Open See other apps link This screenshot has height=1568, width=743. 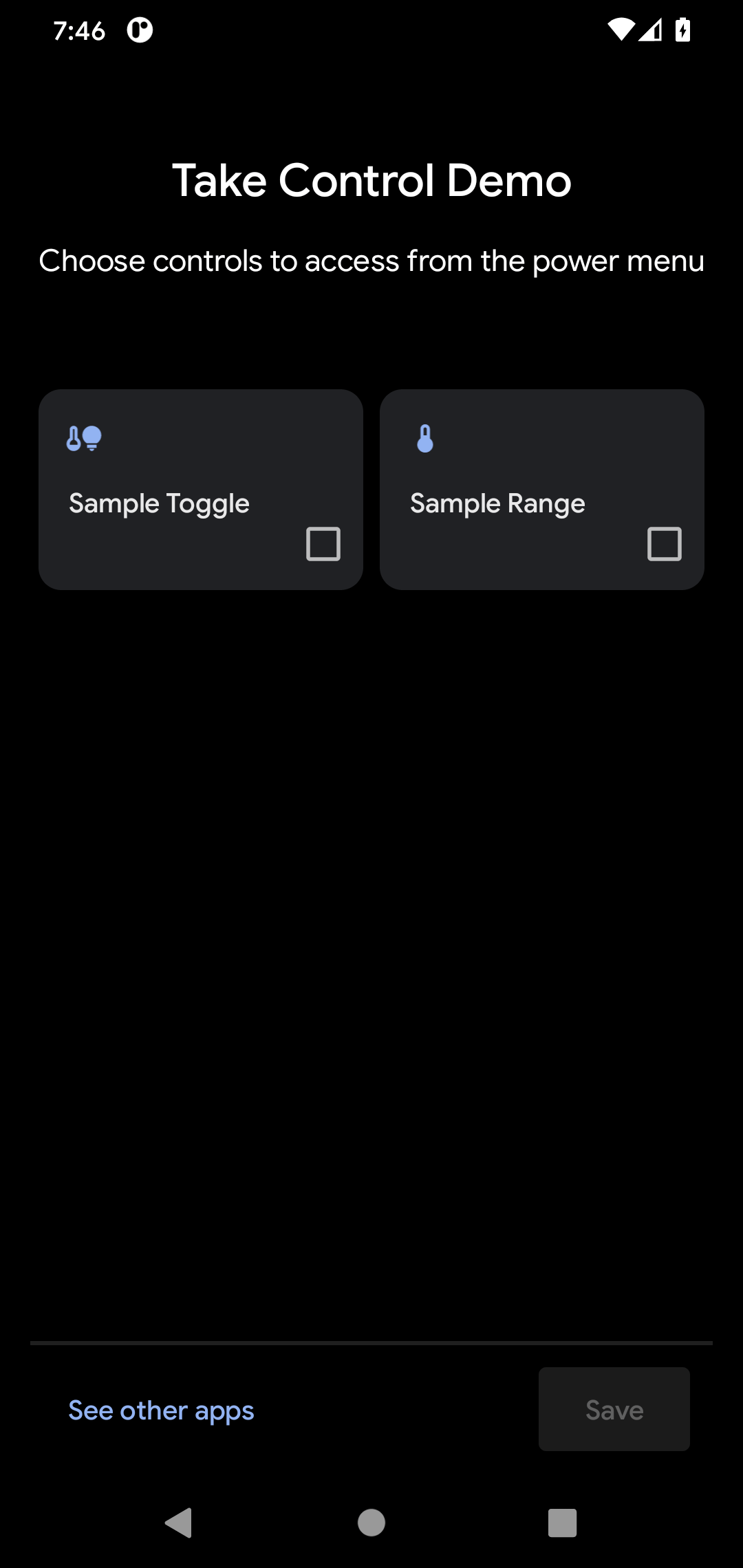[161, 1411]
